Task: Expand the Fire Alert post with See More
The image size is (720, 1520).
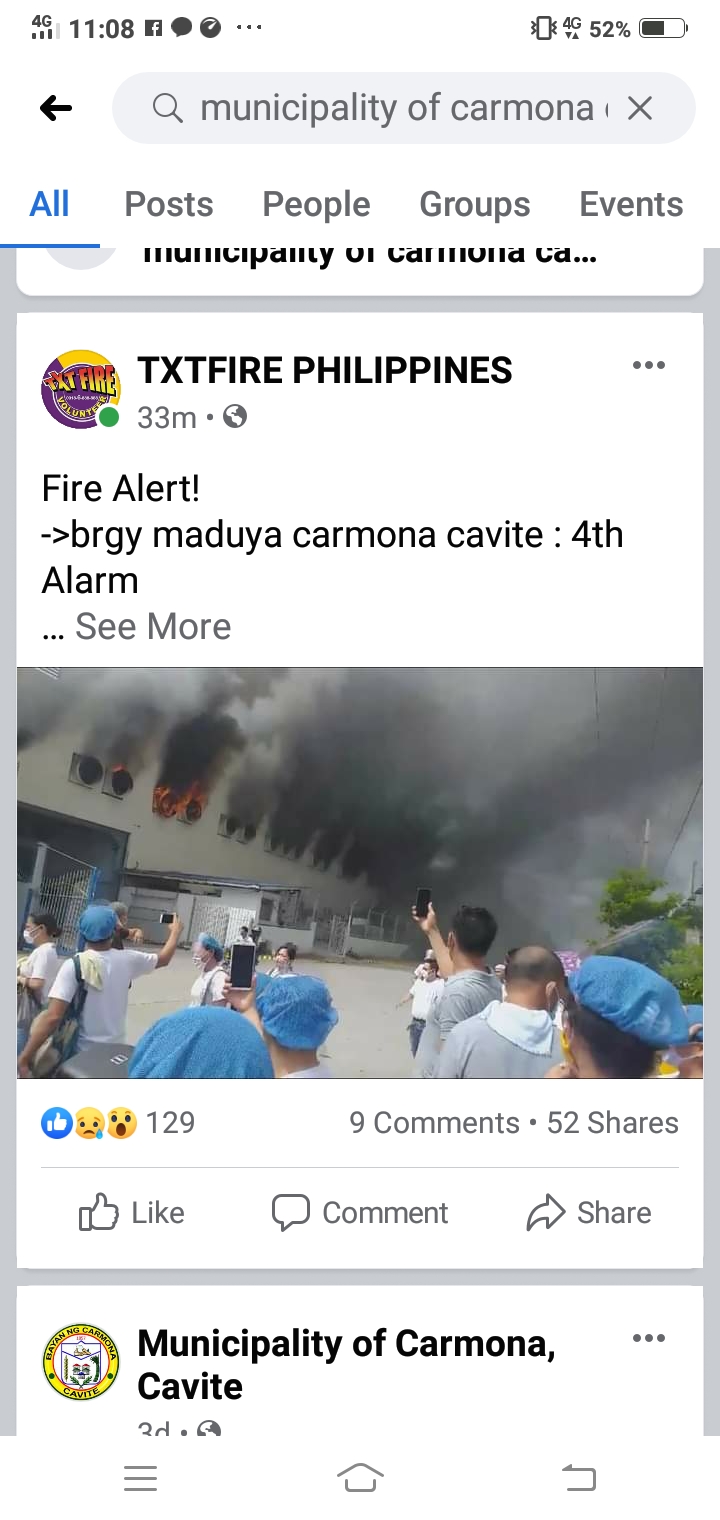Action: (152, 627)
